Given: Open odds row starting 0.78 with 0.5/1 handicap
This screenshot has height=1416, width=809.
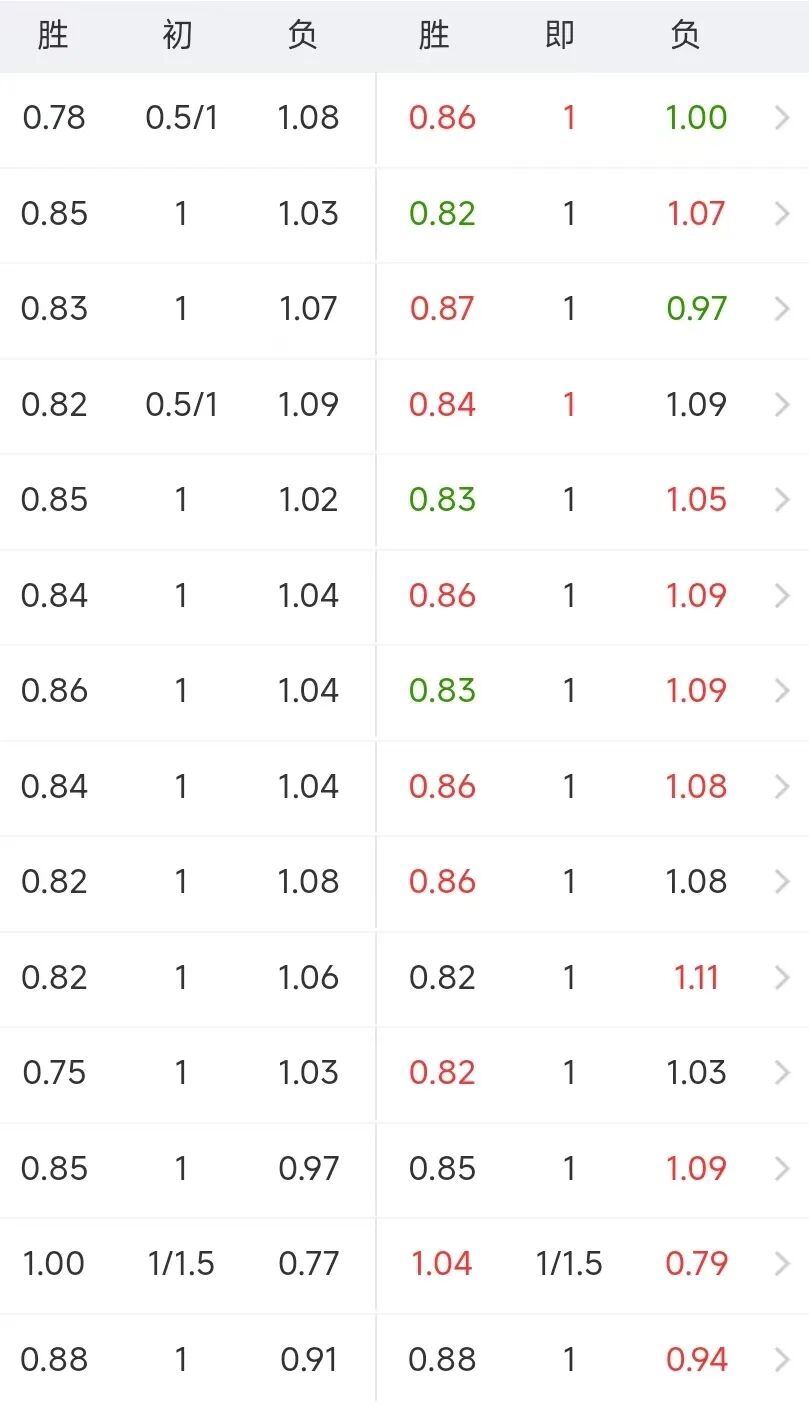Looking at the screenshot, I should point(782,118).
